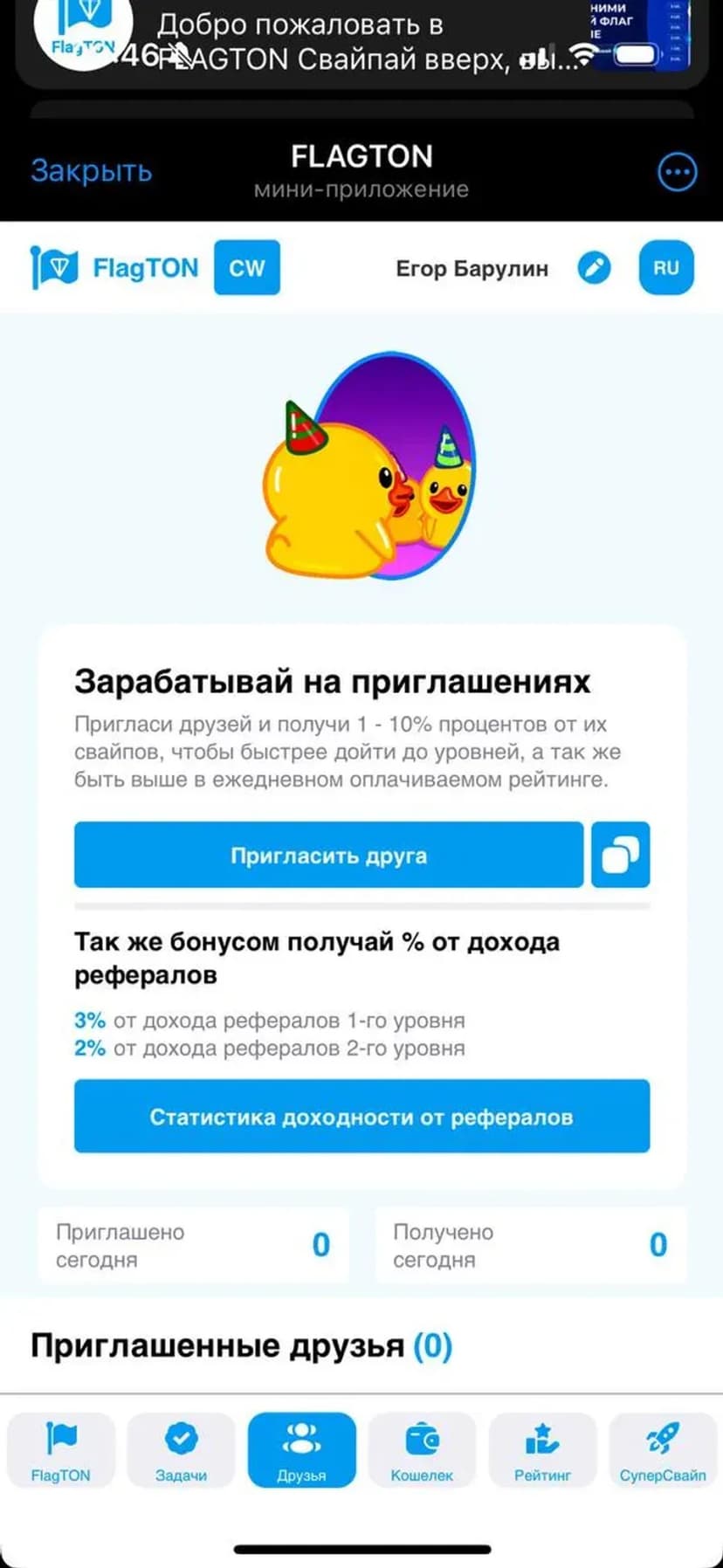Screen dimensions: 723x1568
Task: Open the three-dot overflow menu
Action: pos(677,172)
